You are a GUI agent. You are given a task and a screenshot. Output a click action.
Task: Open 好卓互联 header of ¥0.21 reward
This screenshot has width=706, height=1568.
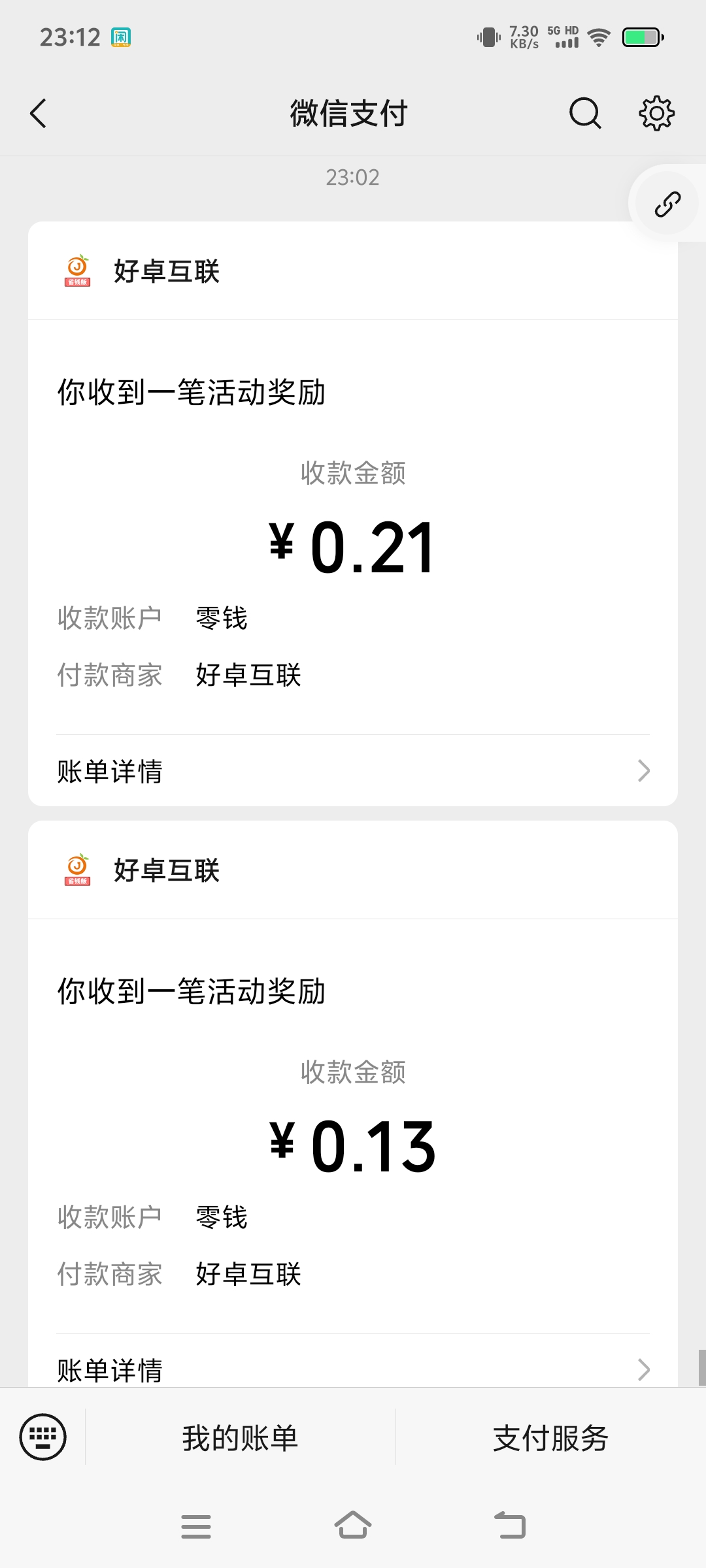353,271
